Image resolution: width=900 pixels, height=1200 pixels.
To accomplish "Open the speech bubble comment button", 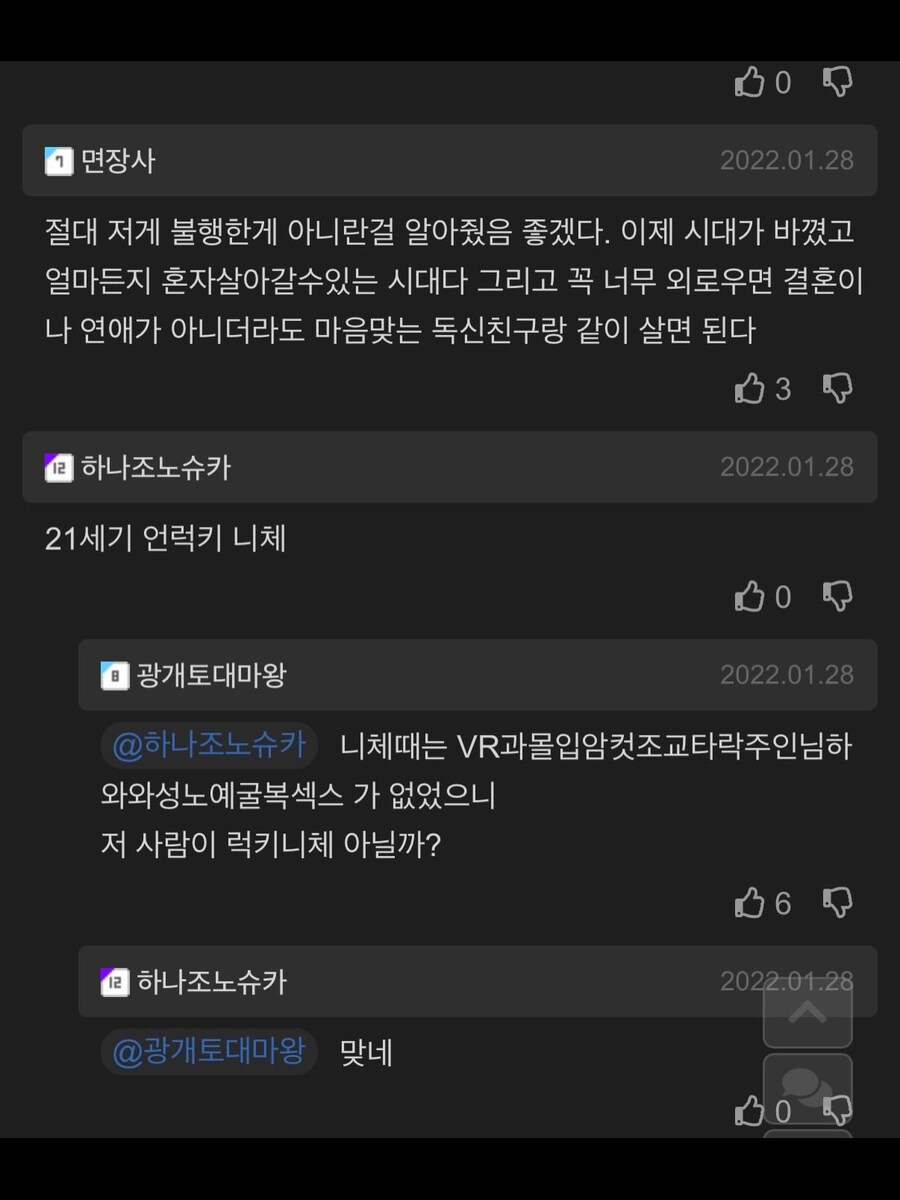I will [x=808, y=1089].
